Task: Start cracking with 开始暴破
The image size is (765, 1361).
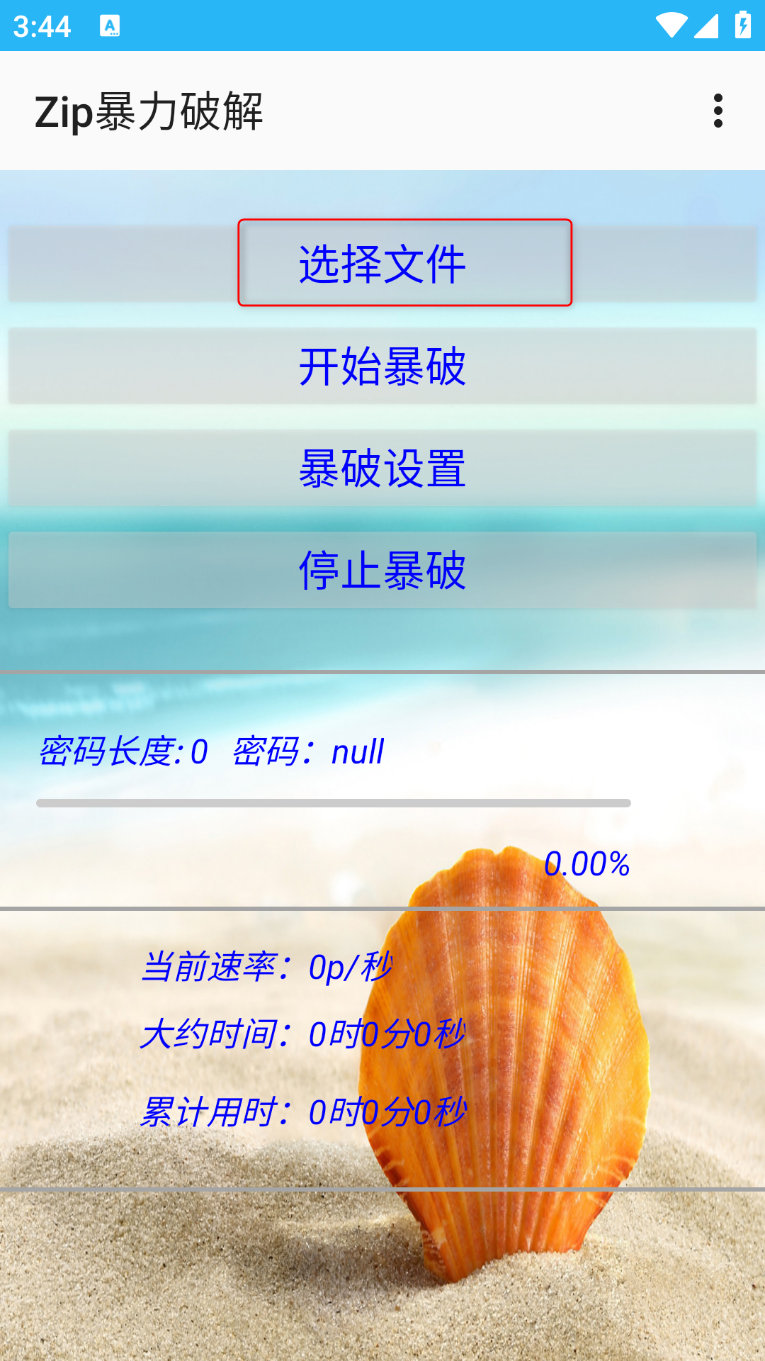Action: 383,367
